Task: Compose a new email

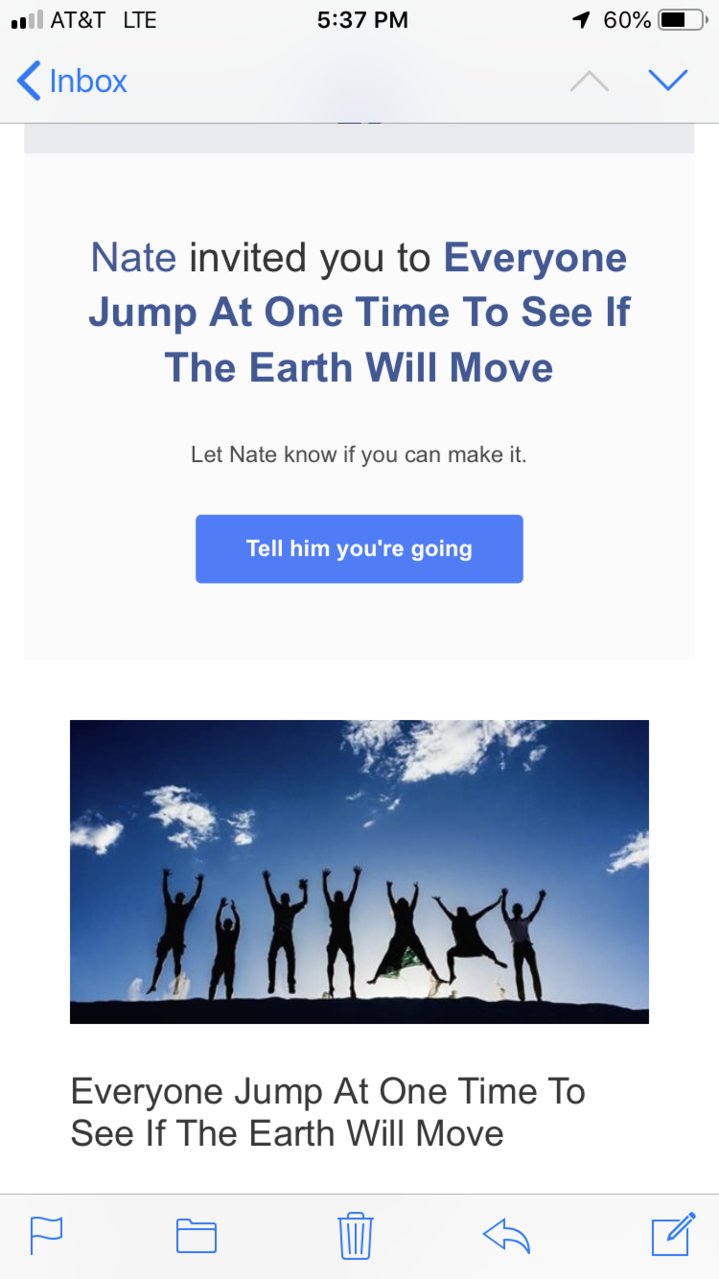Action: 672,1233
